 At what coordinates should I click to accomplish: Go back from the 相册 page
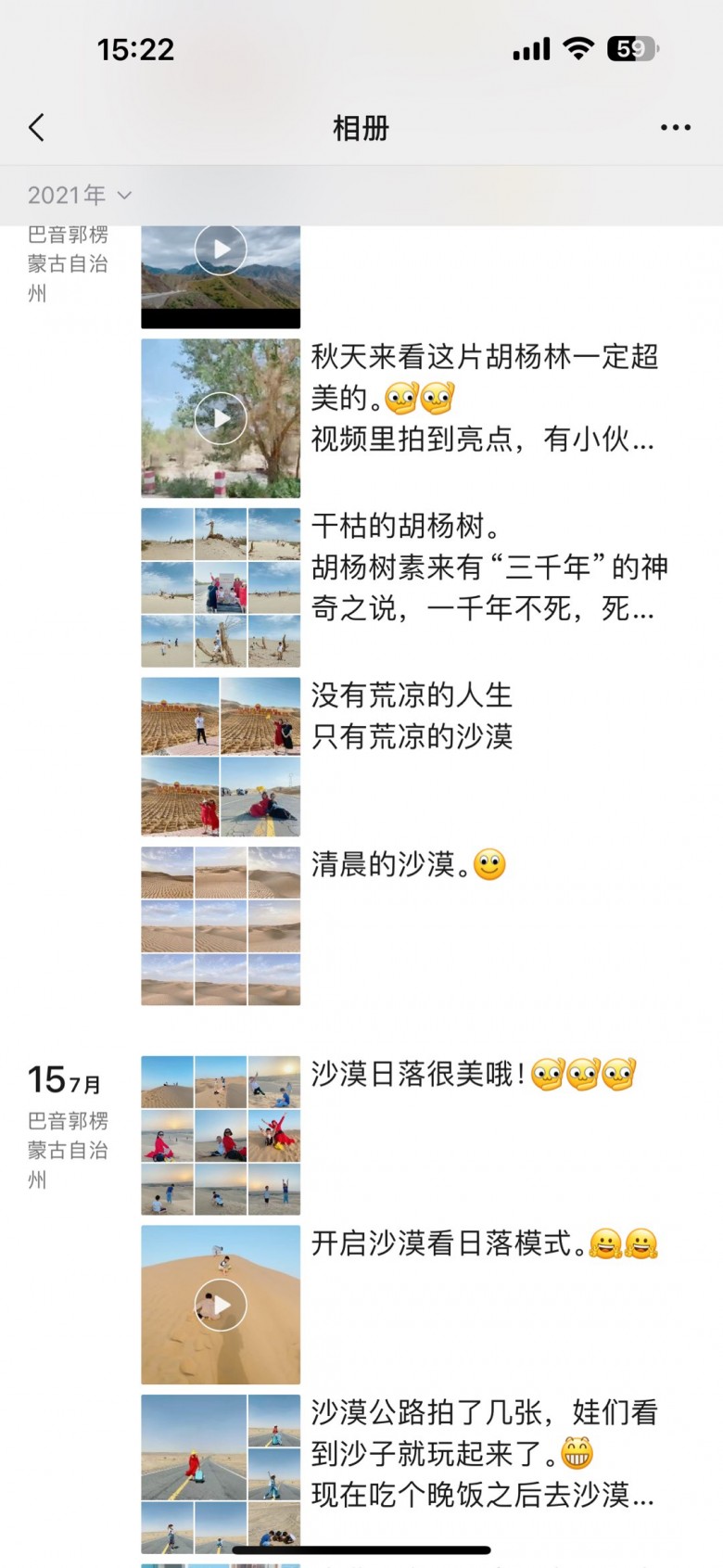tap(37, 128)
